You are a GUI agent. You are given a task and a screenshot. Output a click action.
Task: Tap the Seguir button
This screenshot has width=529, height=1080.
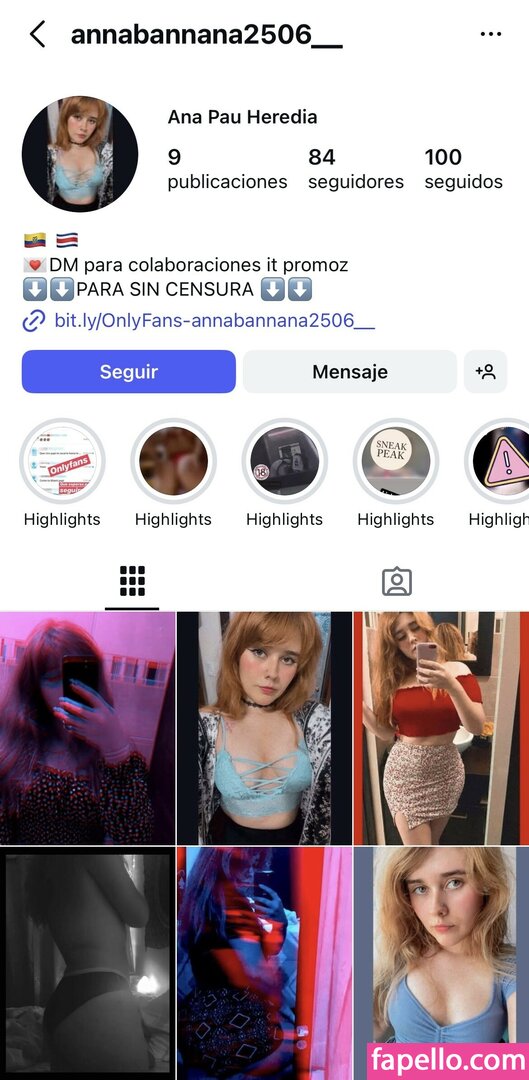(x=129, y=371)
